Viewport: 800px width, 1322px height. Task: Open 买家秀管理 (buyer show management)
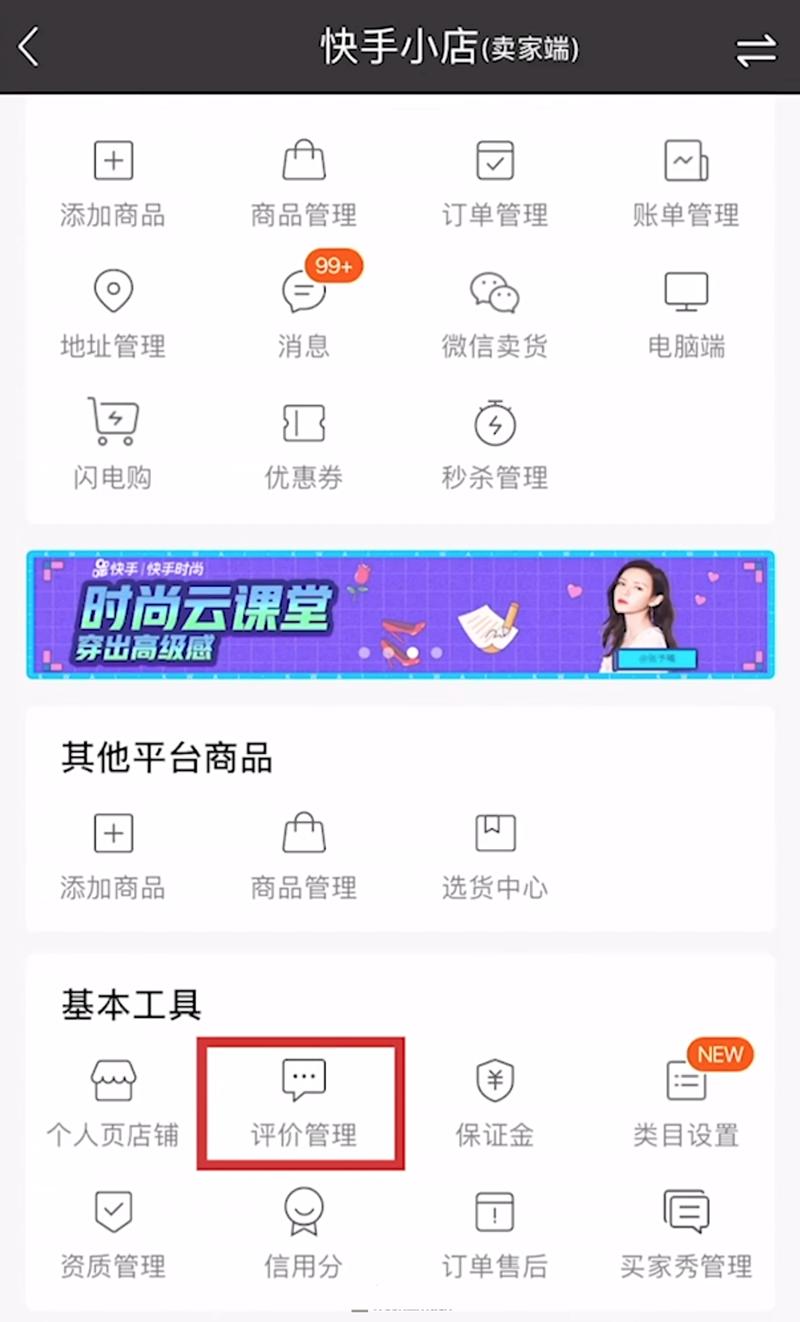pos(686,1234)
